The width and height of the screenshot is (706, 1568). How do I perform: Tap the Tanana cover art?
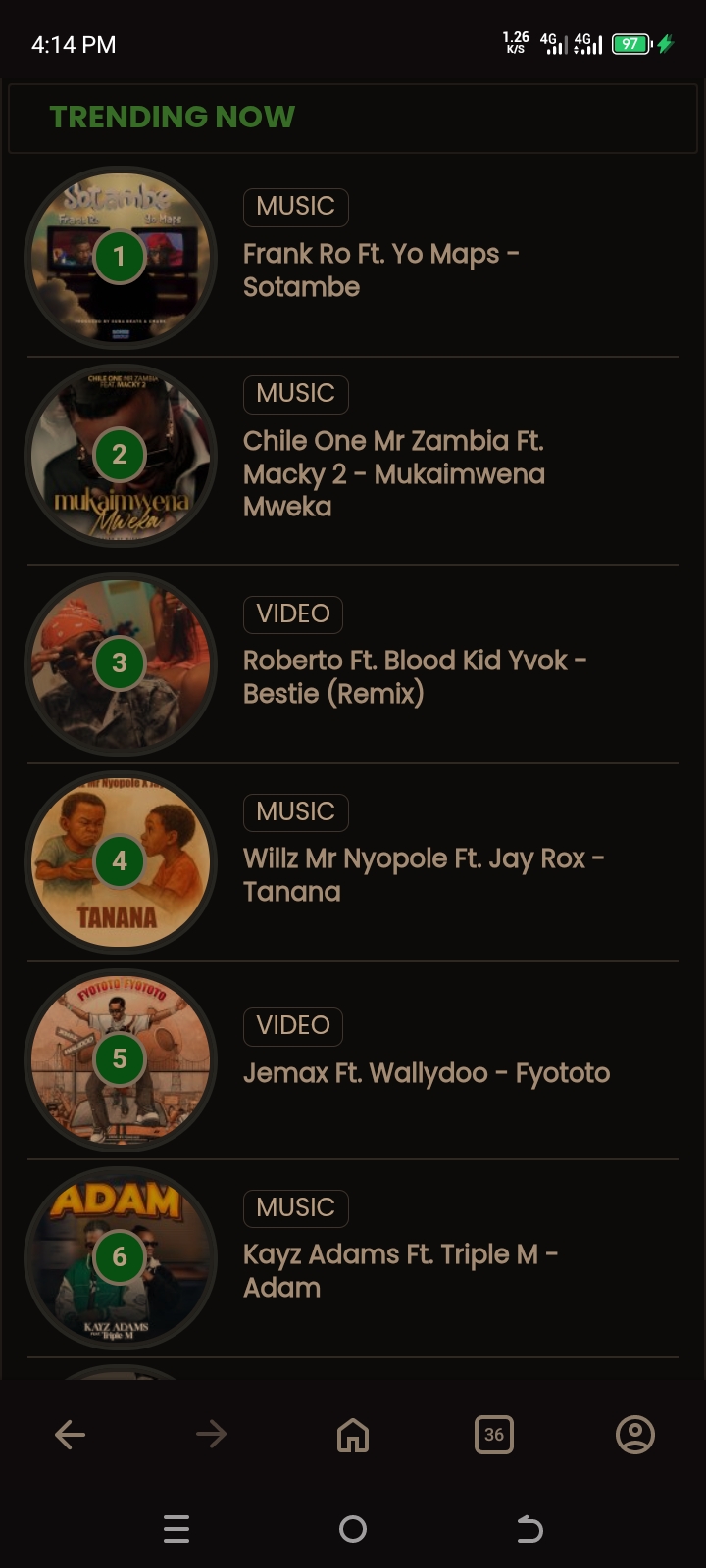coord(120,861)
